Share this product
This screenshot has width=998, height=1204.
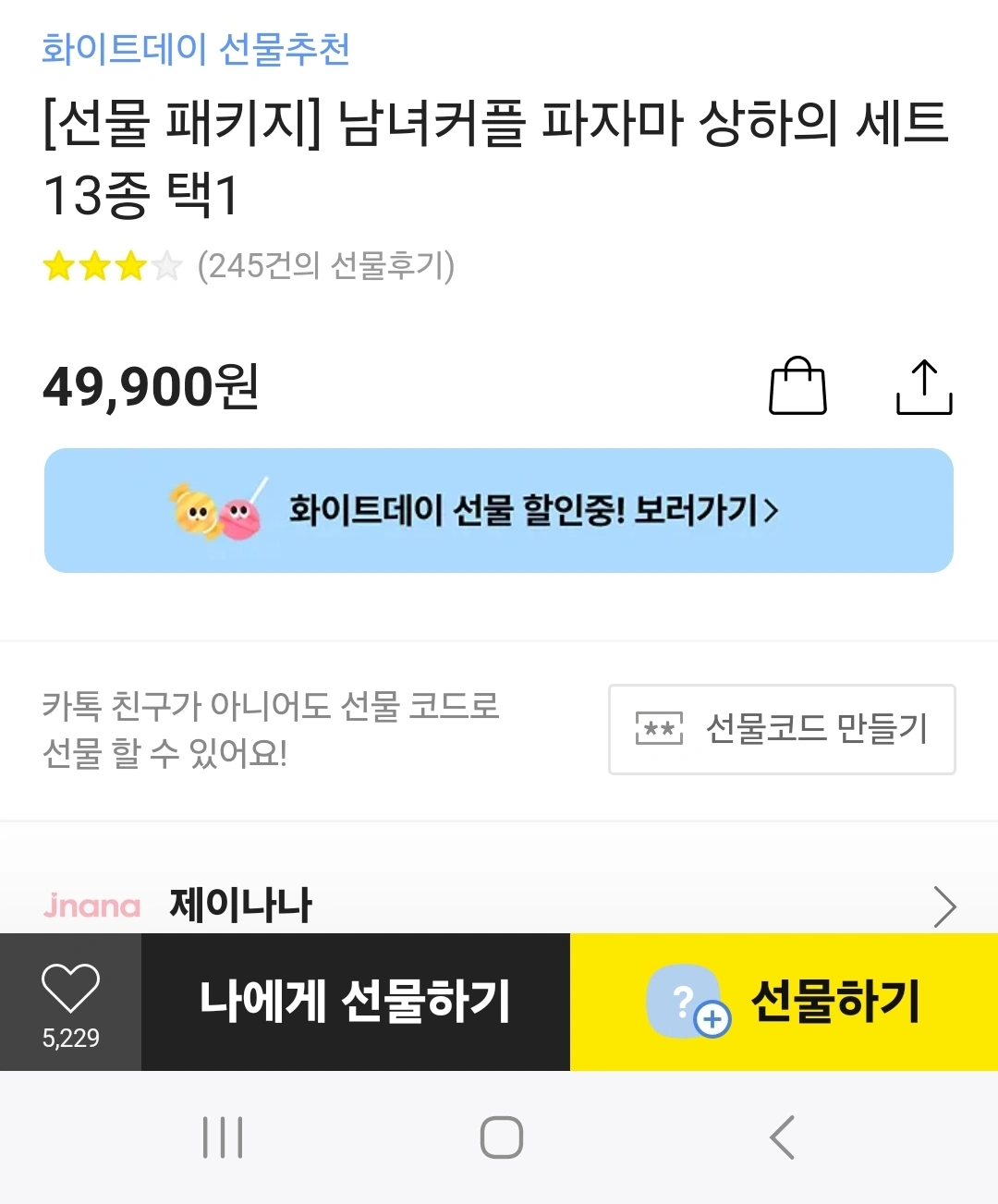coord(924,387)
